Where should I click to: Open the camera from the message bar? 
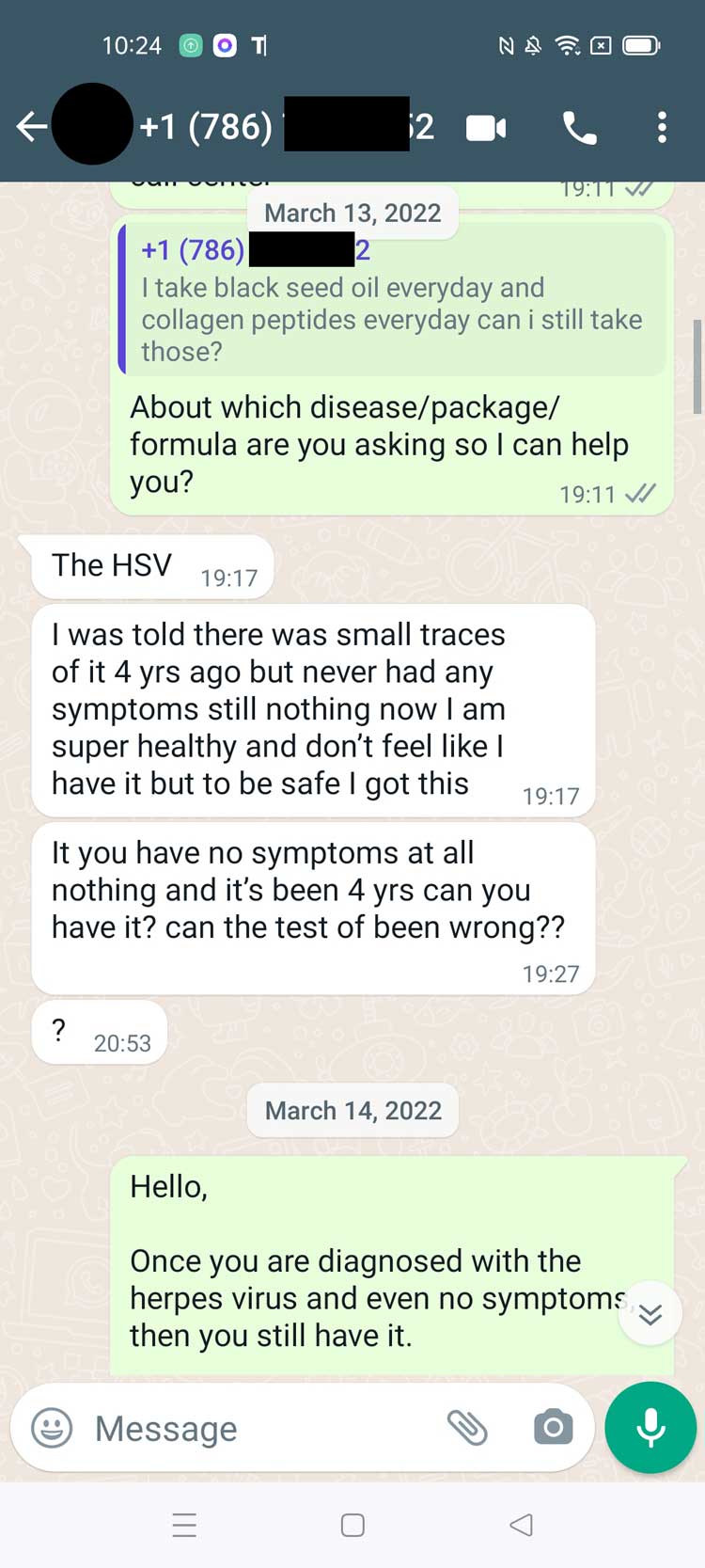553,1428
